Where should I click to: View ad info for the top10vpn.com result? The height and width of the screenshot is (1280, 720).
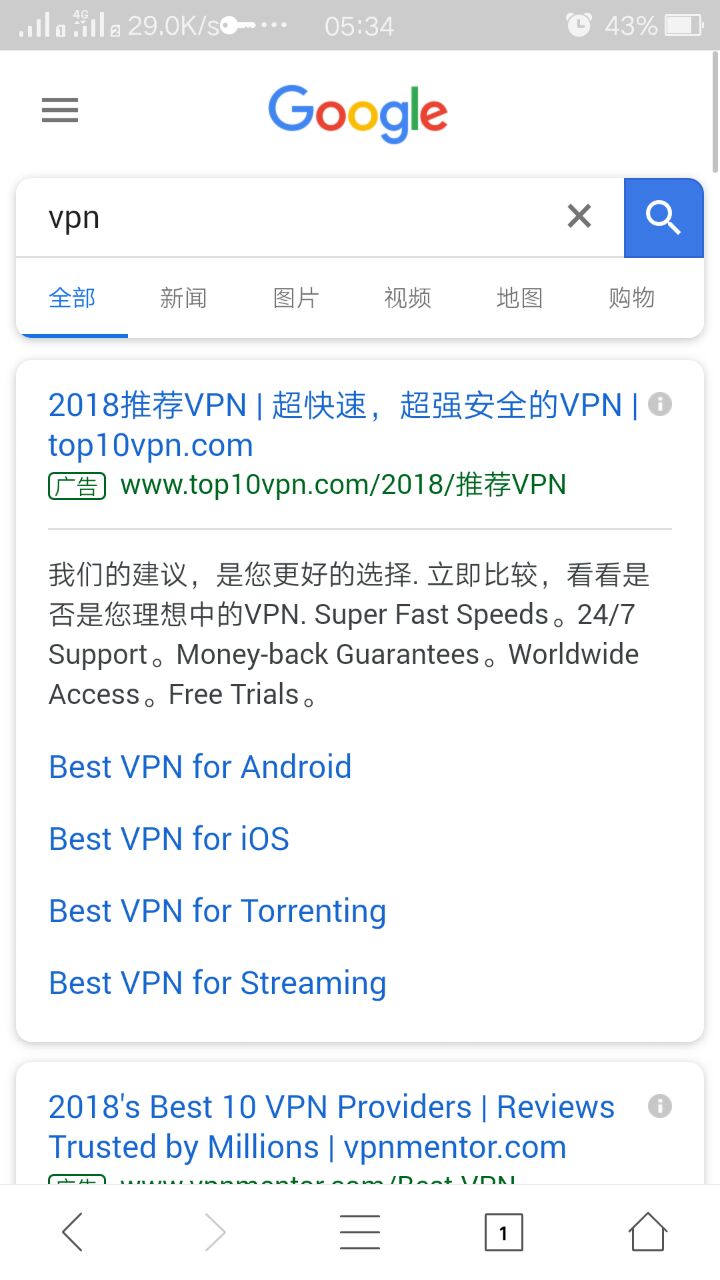click(660, 404)
